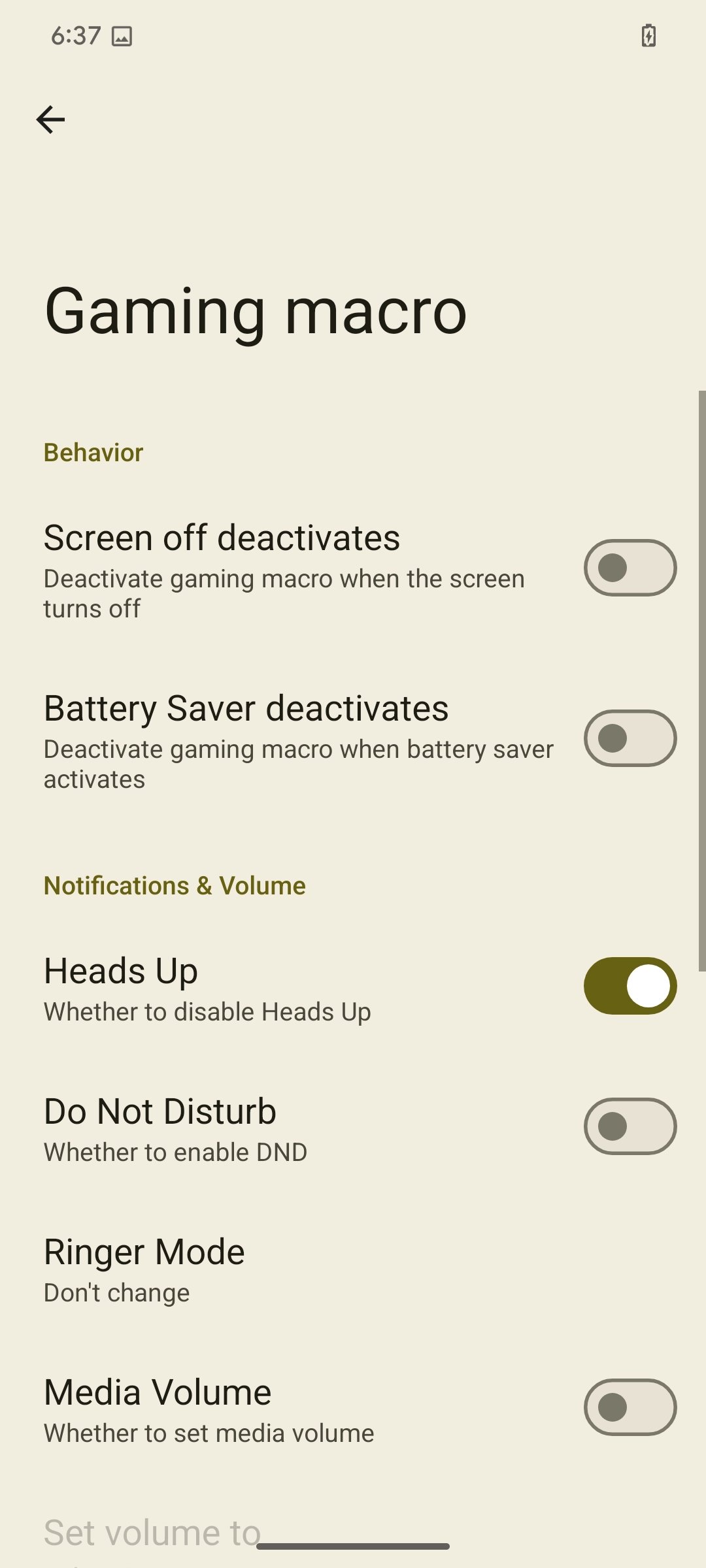
Task: Turn off the Heads Up switch
Action: tap(630, 986)
